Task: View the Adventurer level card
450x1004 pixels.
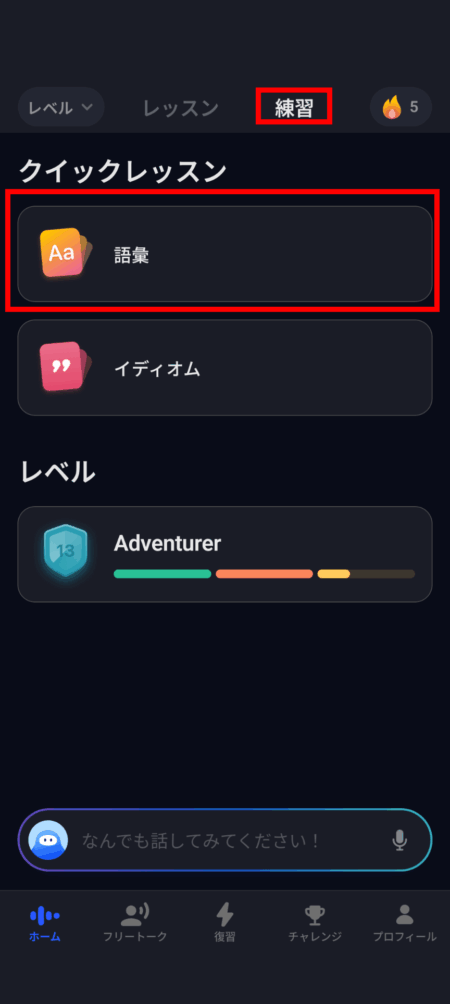Action: (x=225, y=554)
